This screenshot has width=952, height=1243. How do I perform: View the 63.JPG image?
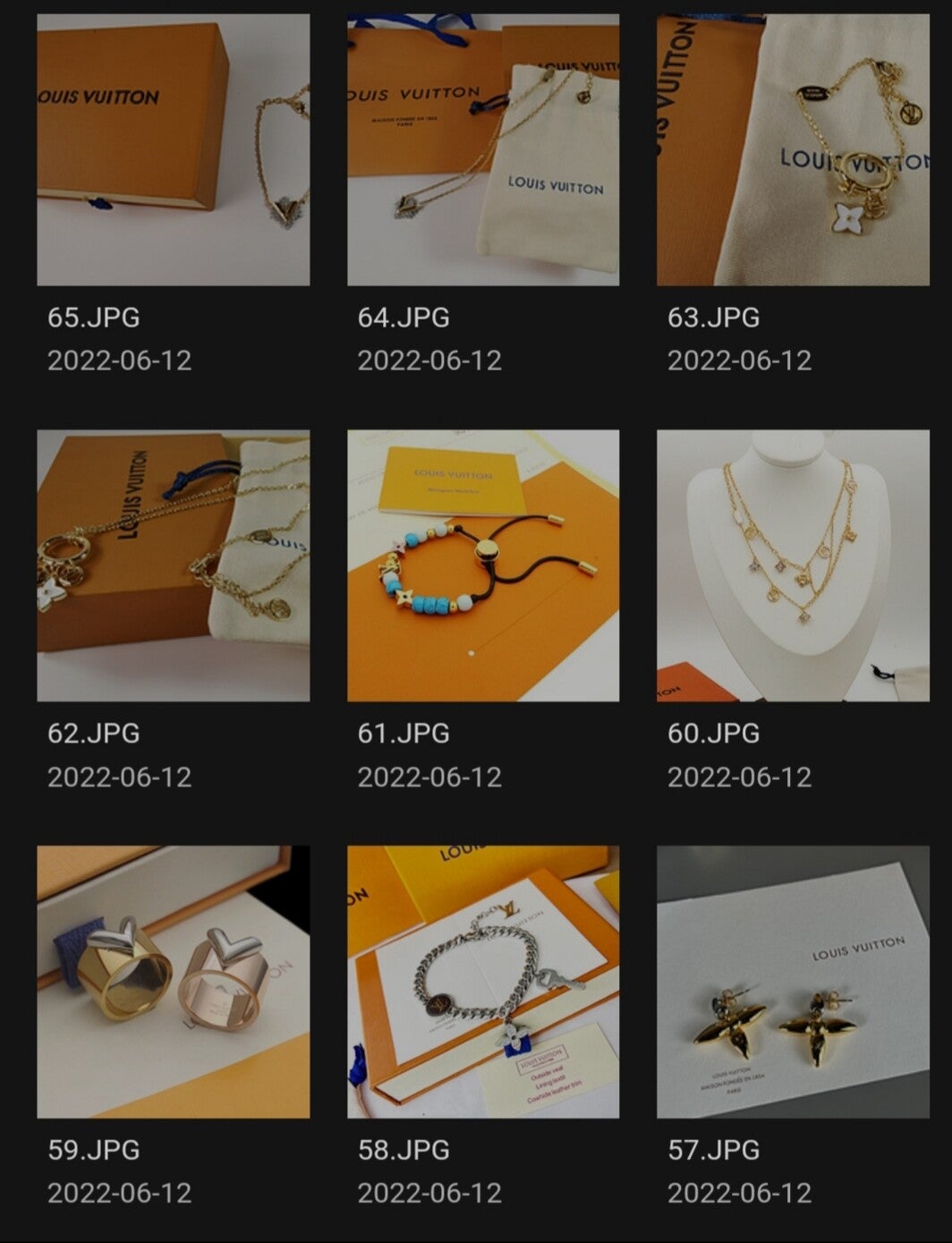pyautogui.click(x=793, y=149)
